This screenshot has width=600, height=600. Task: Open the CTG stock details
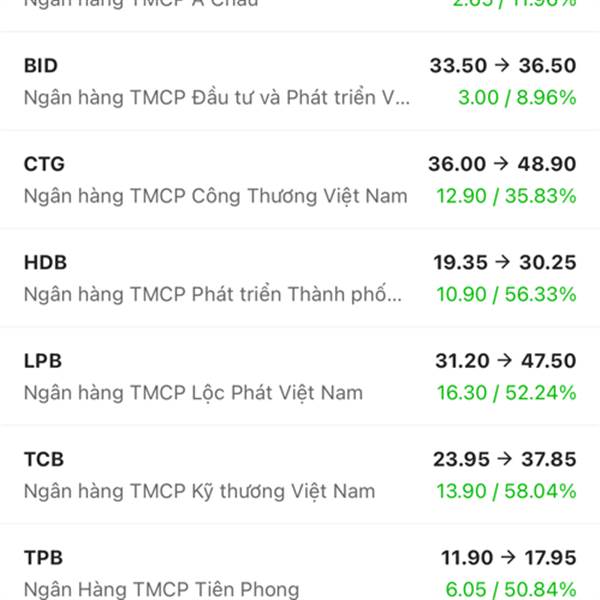300,179
